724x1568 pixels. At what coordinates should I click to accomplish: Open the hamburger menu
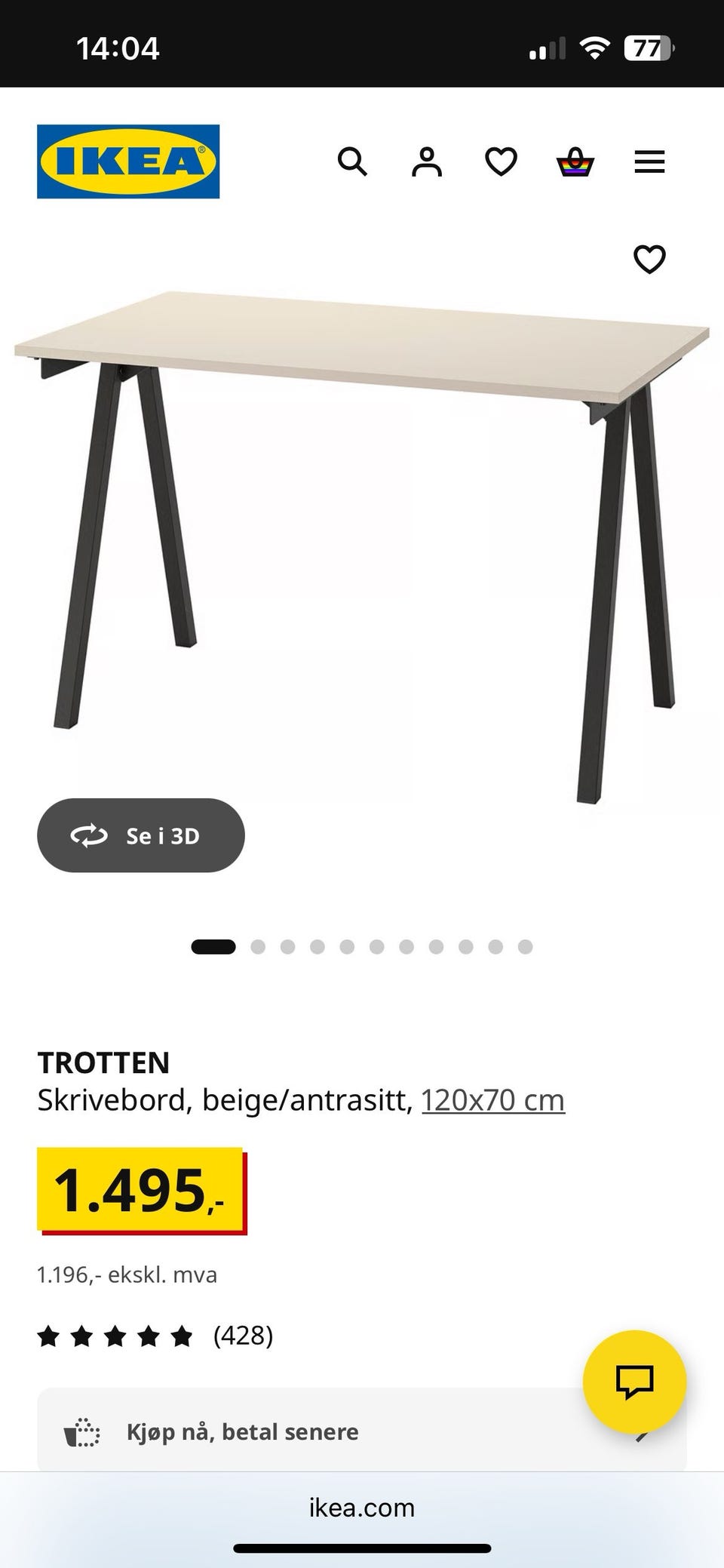pyautogui.click(x=649, y=161)
